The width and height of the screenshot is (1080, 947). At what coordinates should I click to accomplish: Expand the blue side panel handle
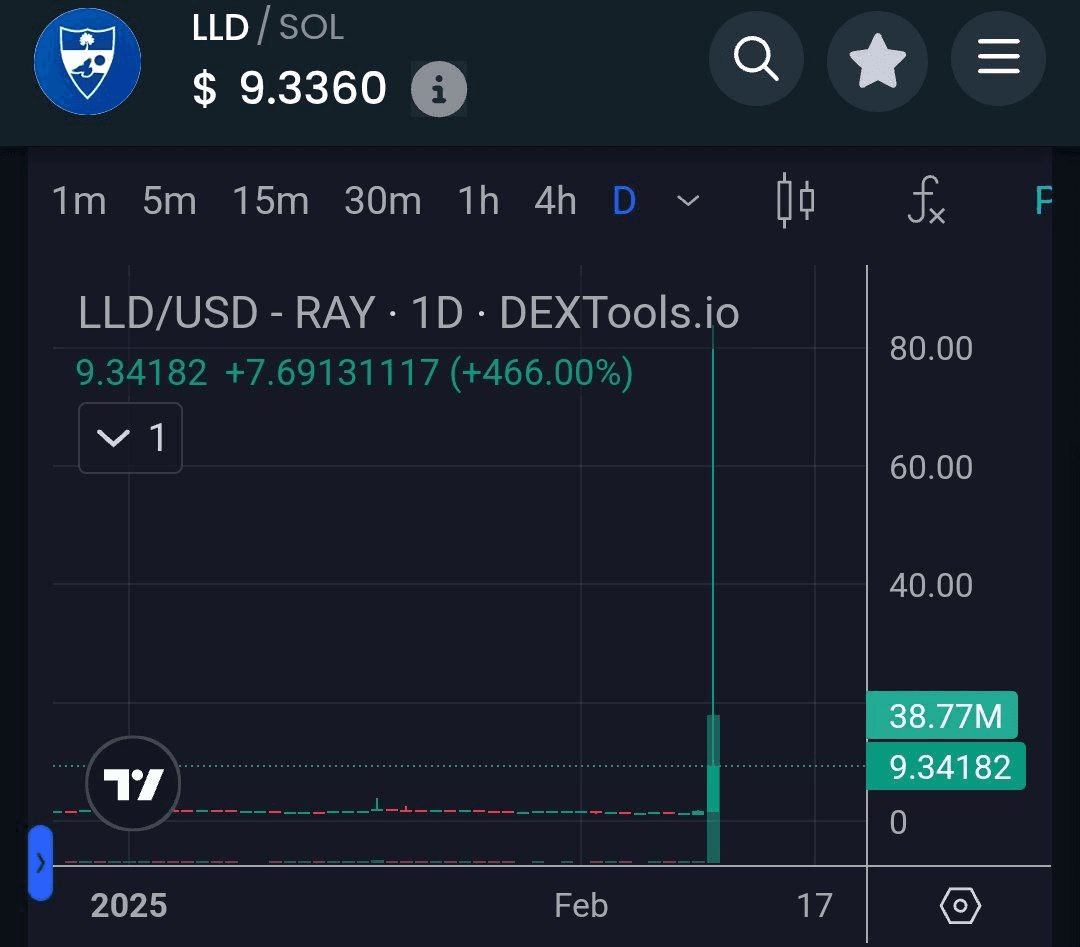[x=40, y=862]
